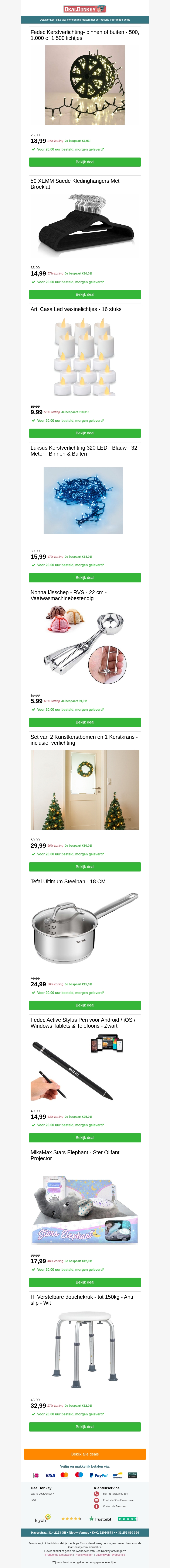Tap Bekijk deal for Arti Casa Led waxinelichtjes

[85, 433]
